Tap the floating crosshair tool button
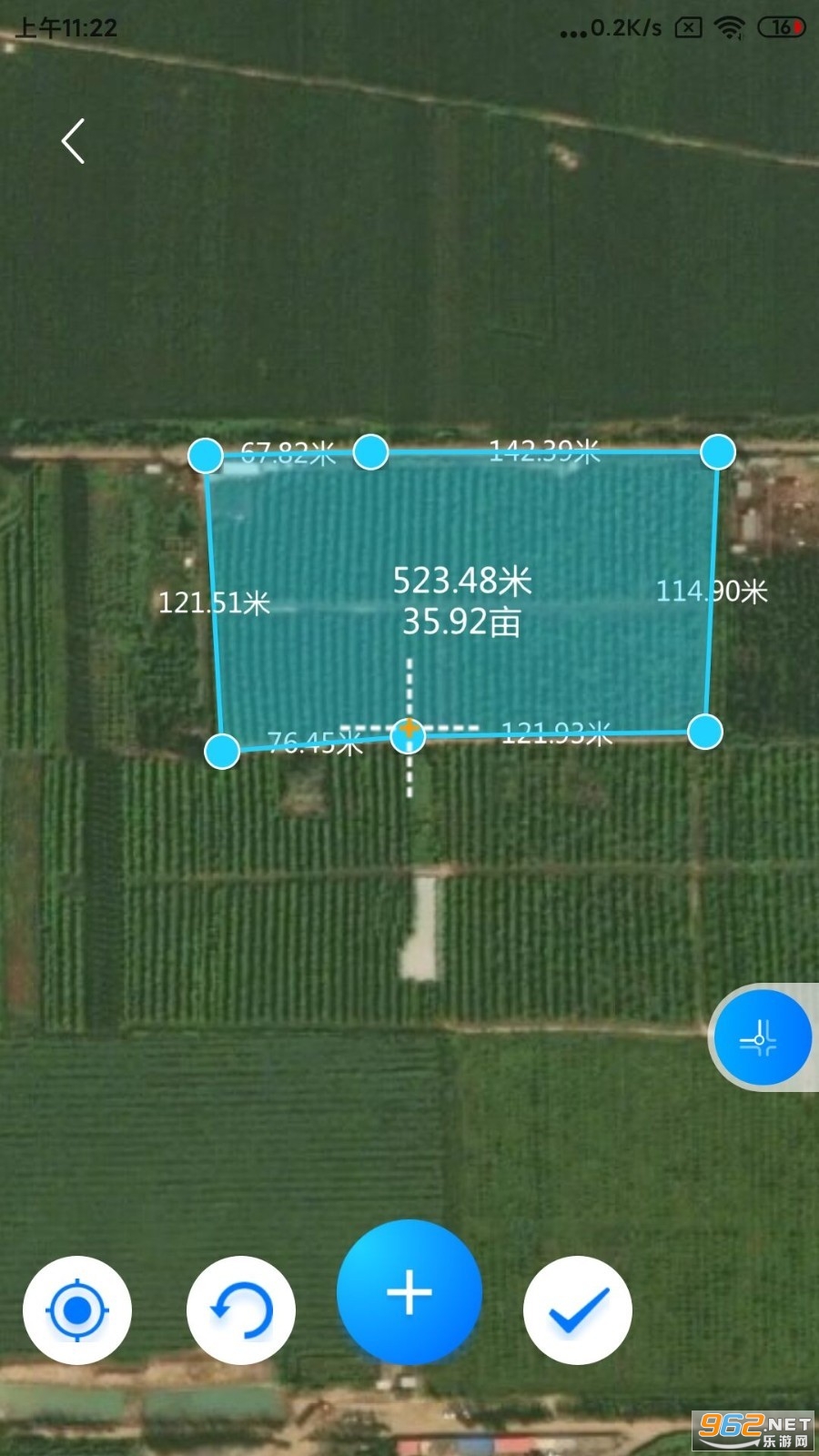Viewport: 819px width, 1456px height. (762, 1037)
